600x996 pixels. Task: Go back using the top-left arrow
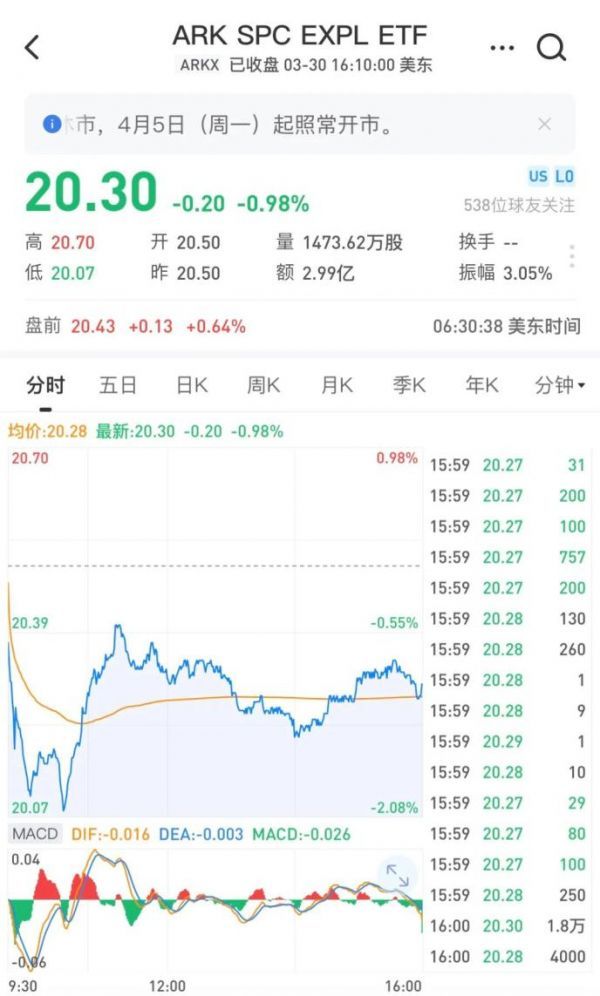(x=32, y=47)
